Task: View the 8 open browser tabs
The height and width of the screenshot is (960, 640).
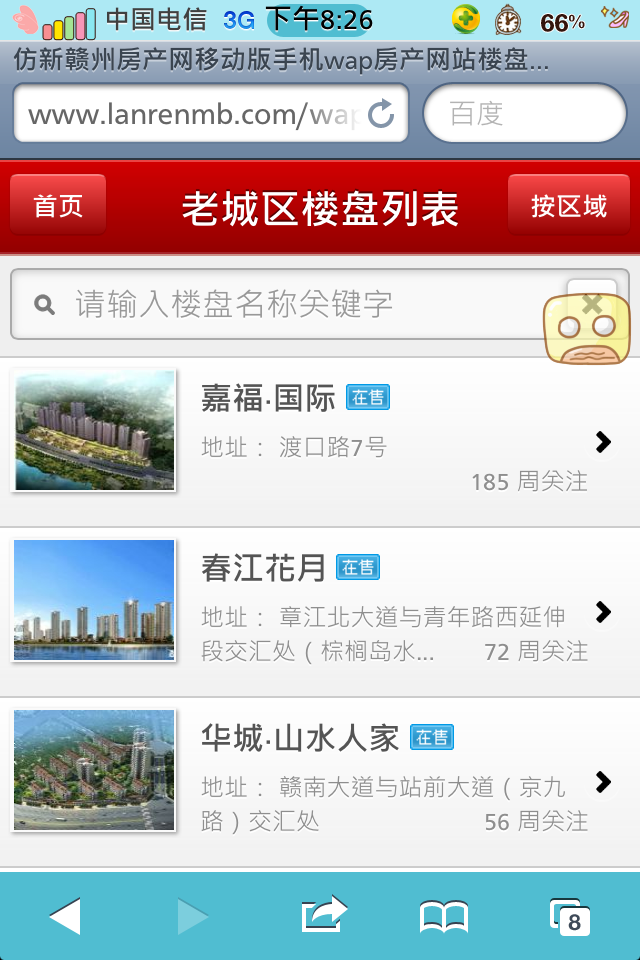Action: tap(570, 915)
